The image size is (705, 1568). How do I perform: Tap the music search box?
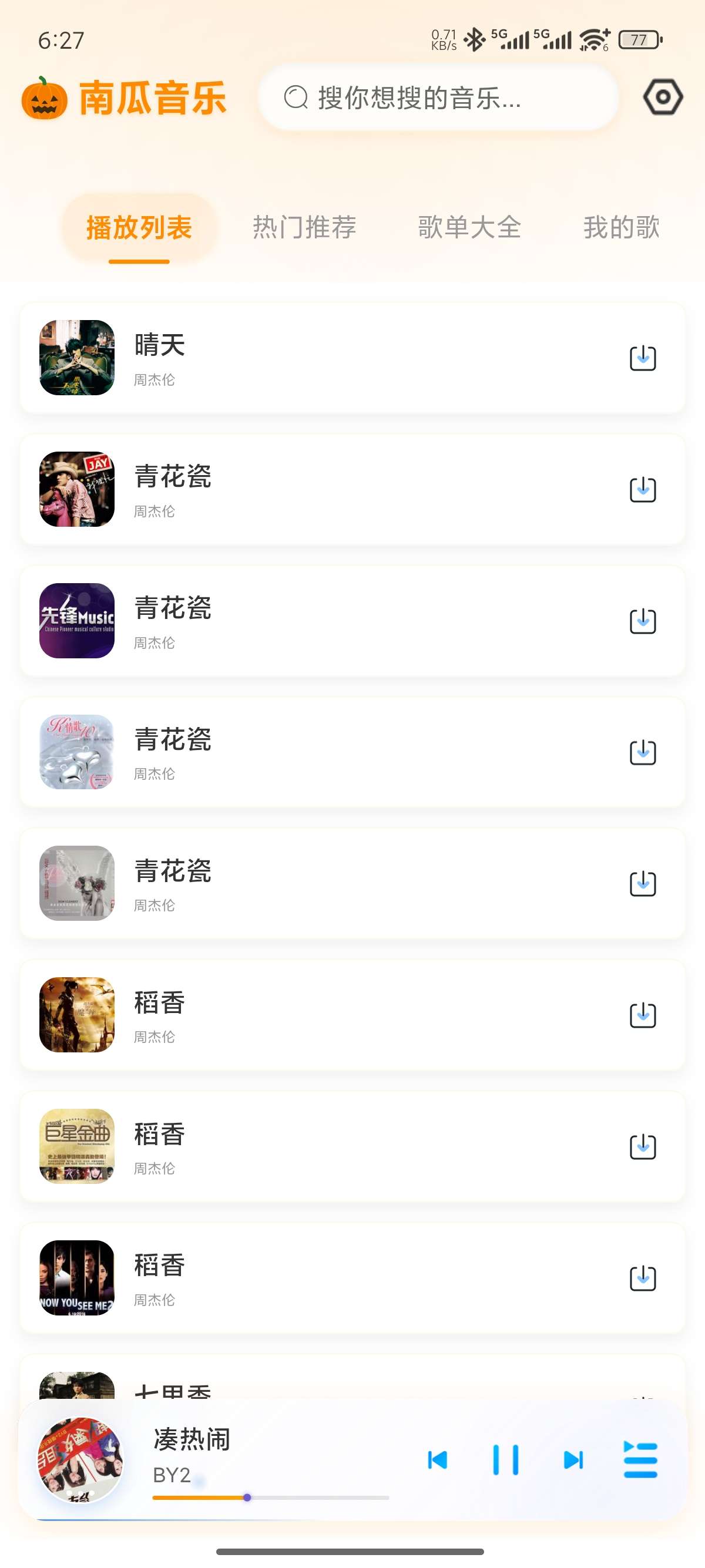pyautogui.click(x=438, y=98)
